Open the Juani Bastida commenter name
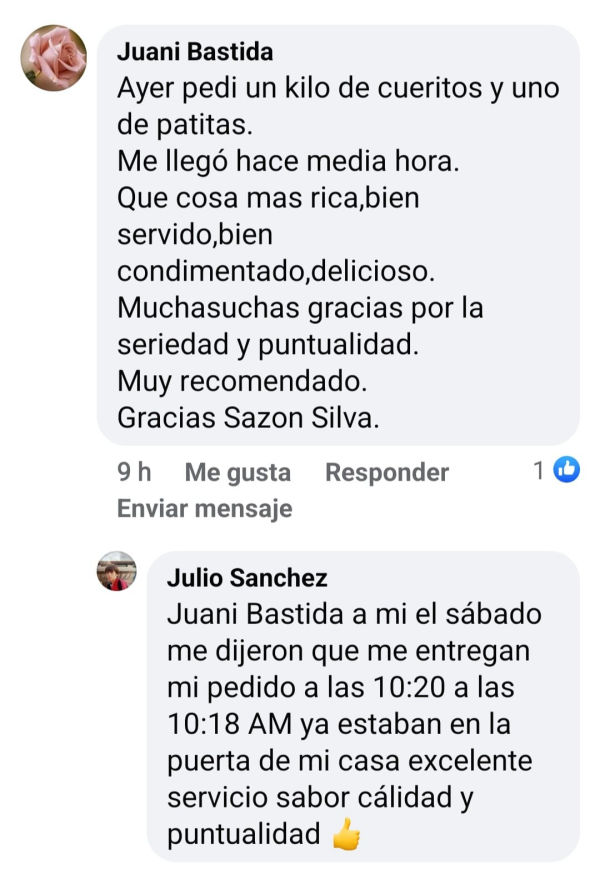600x869 pixels. [x=195, y=52]
